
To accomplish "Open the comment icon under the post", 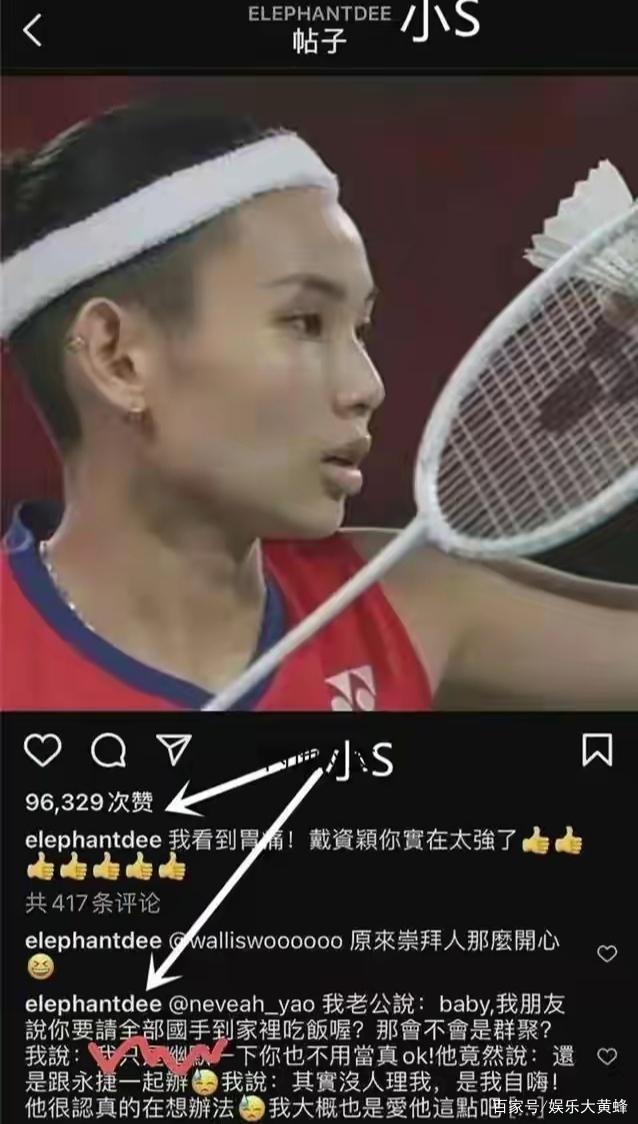I will point(108,749).
